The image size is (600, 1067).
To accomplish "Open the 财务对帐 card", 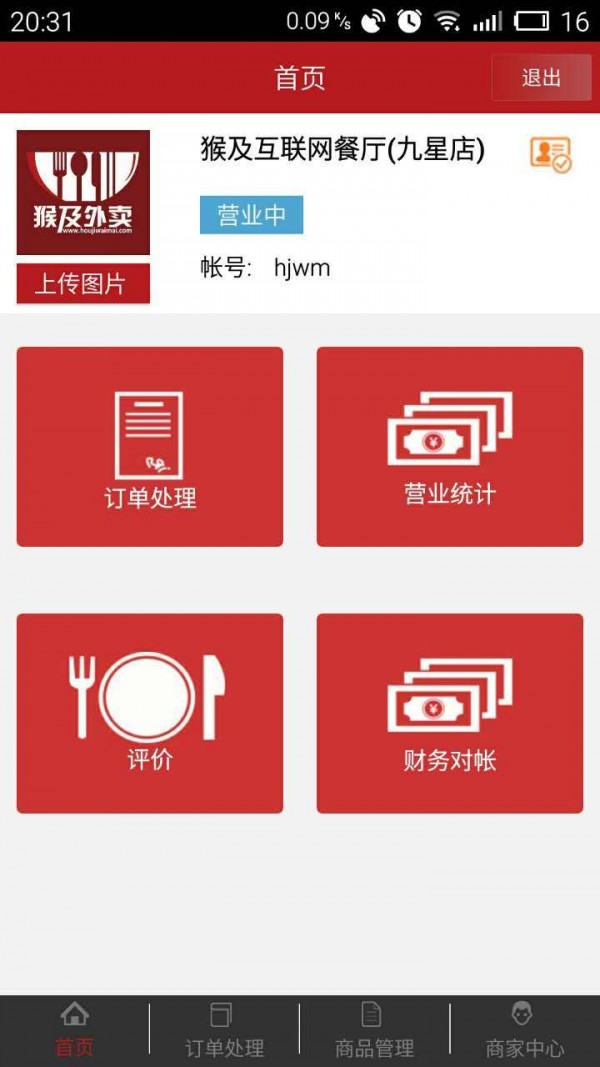I will [x=450, y=713].
